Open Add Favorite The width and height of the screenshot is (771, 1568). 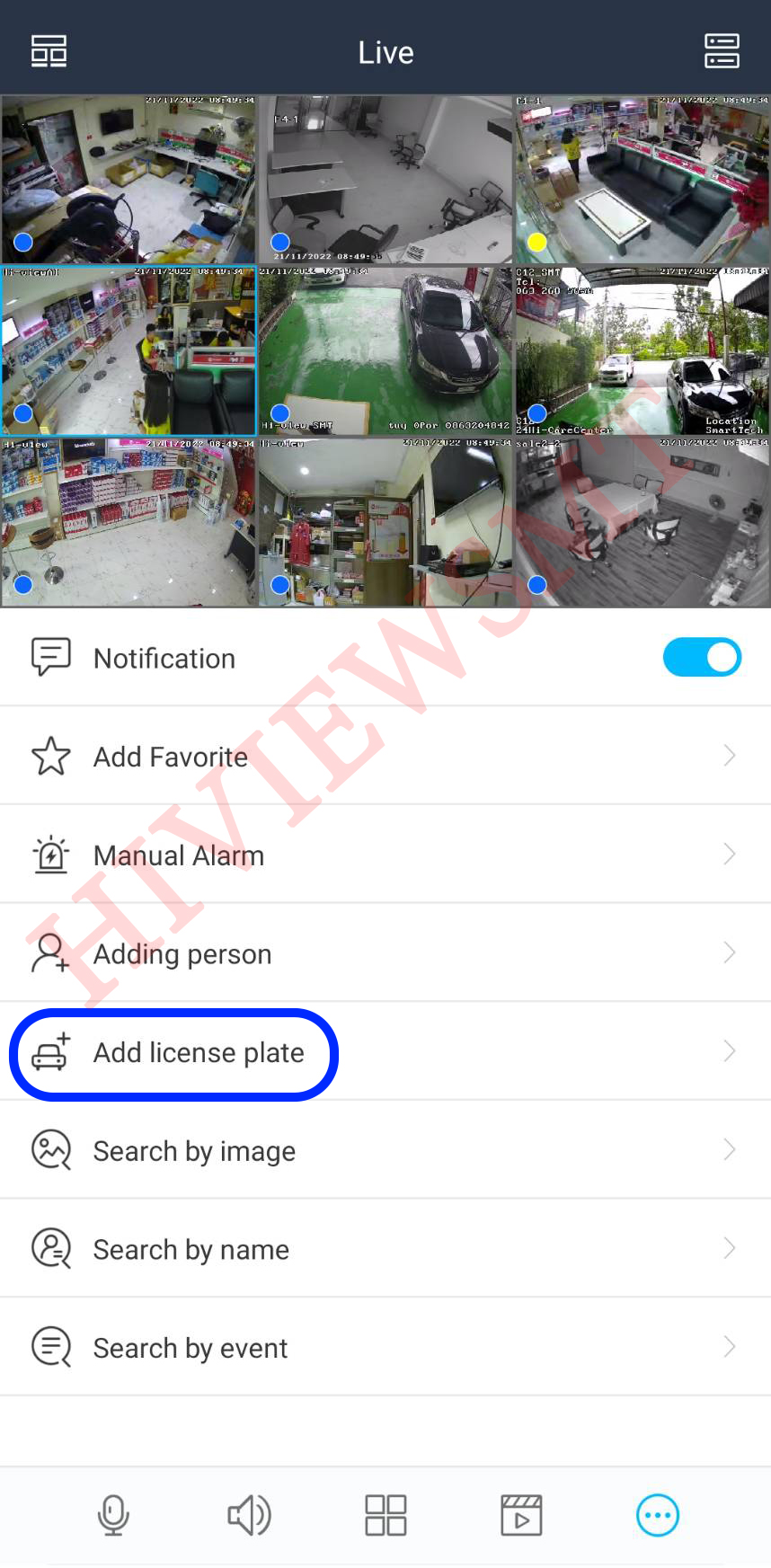(x=385, y=757)
